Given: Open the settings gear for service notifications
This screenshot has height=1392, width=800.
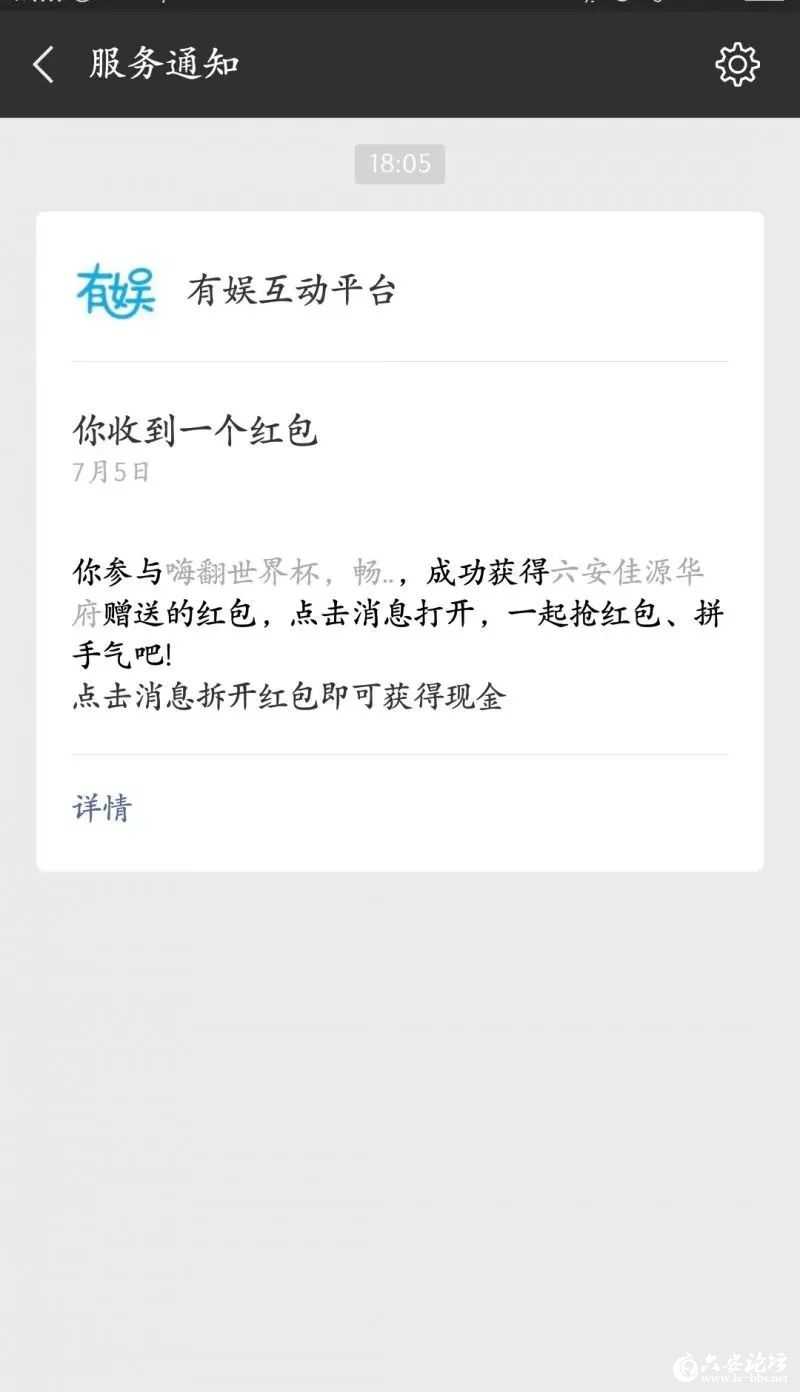Looking at the screenshot, I should pos(738,63).
